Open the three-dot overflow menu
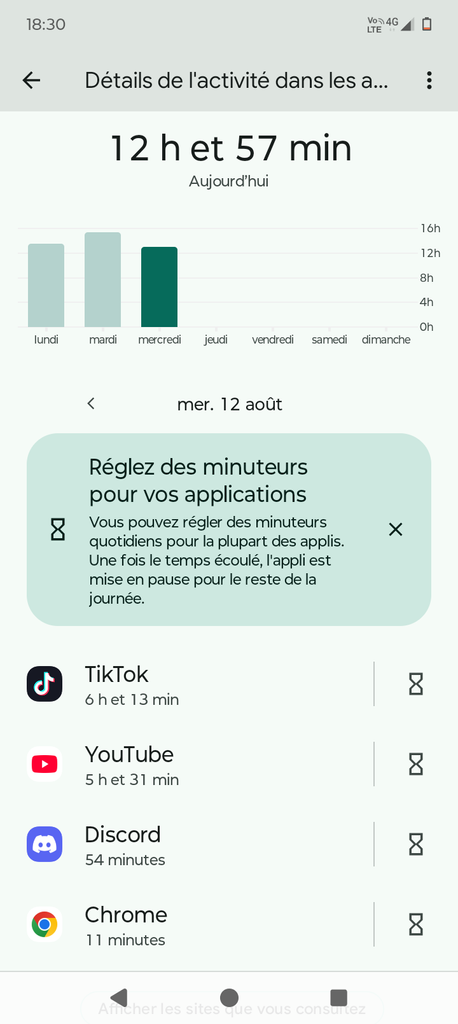 (429, 80)
